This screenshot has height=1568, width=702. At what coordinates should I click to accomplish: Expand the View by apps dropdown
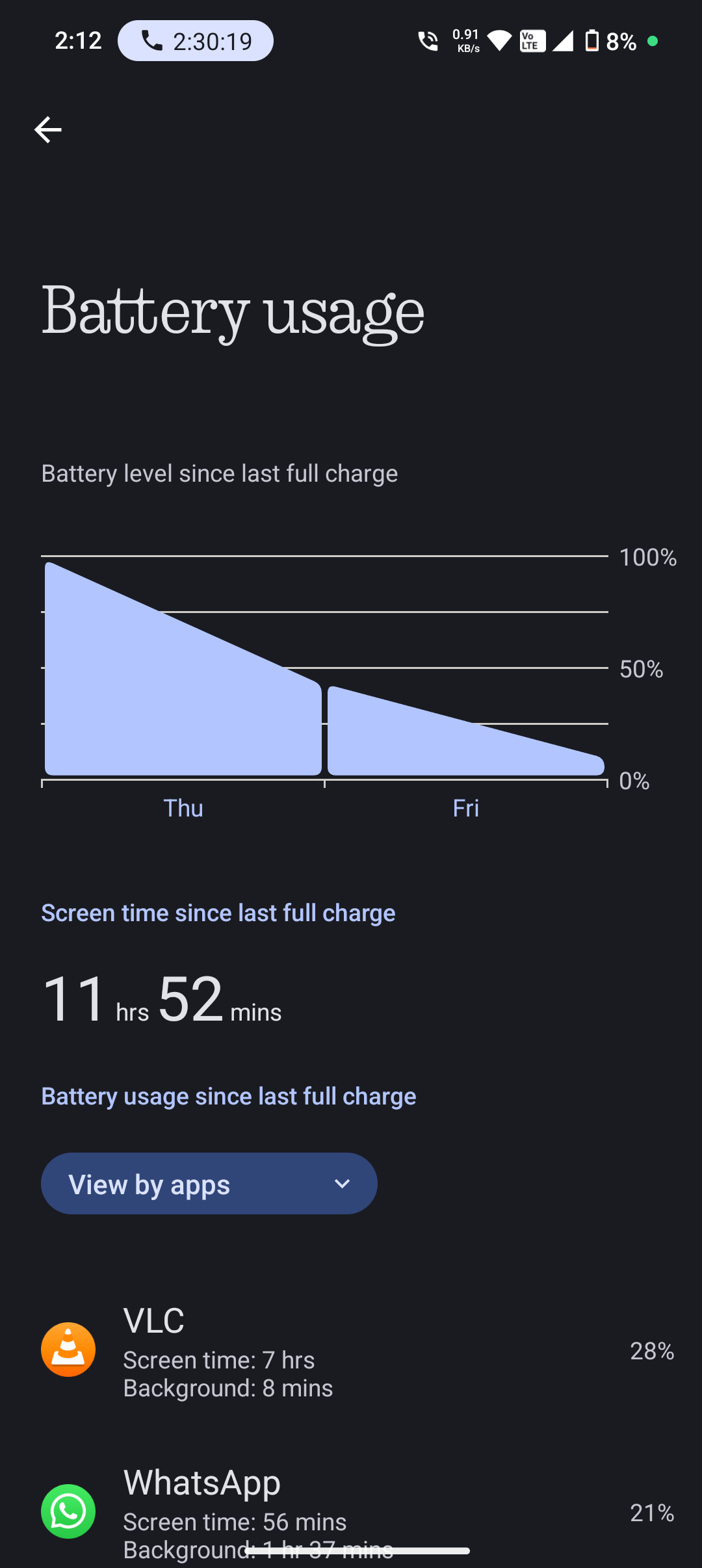209,1184
